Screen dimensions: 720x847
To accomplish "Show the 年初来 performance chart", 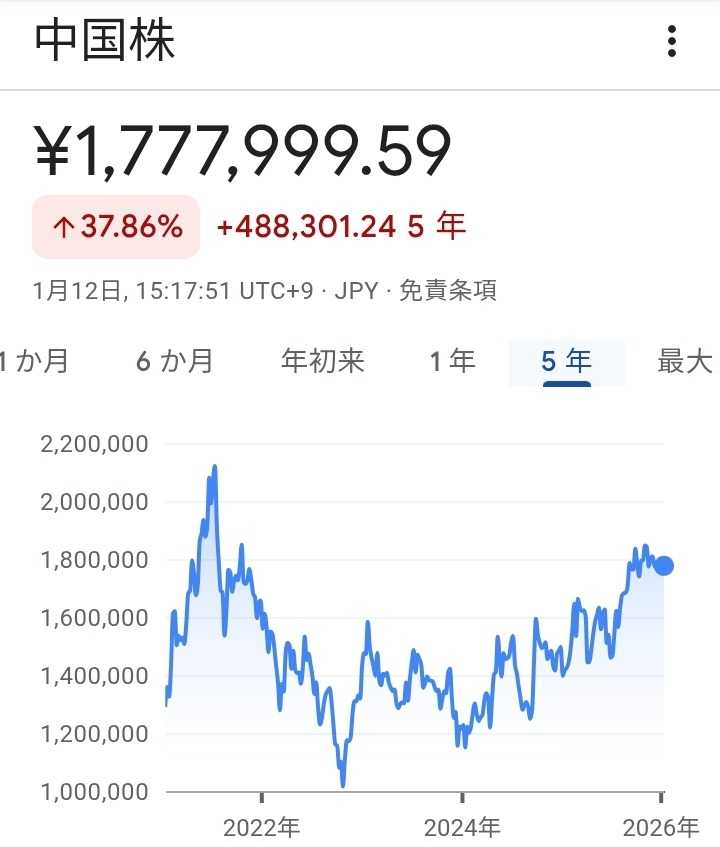I will pos(322,361).
